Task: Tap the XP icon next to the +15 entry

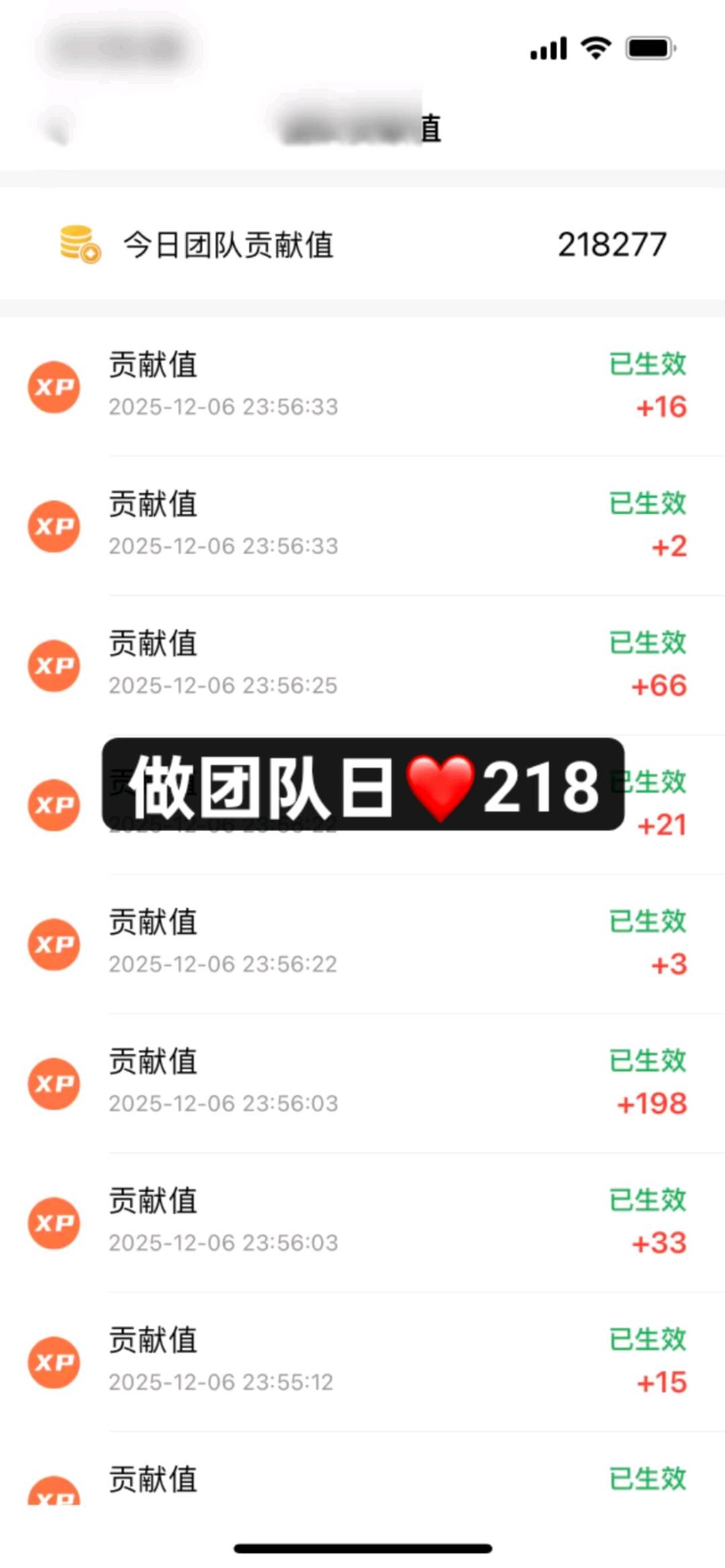Action: click(x=55, y=1362)
